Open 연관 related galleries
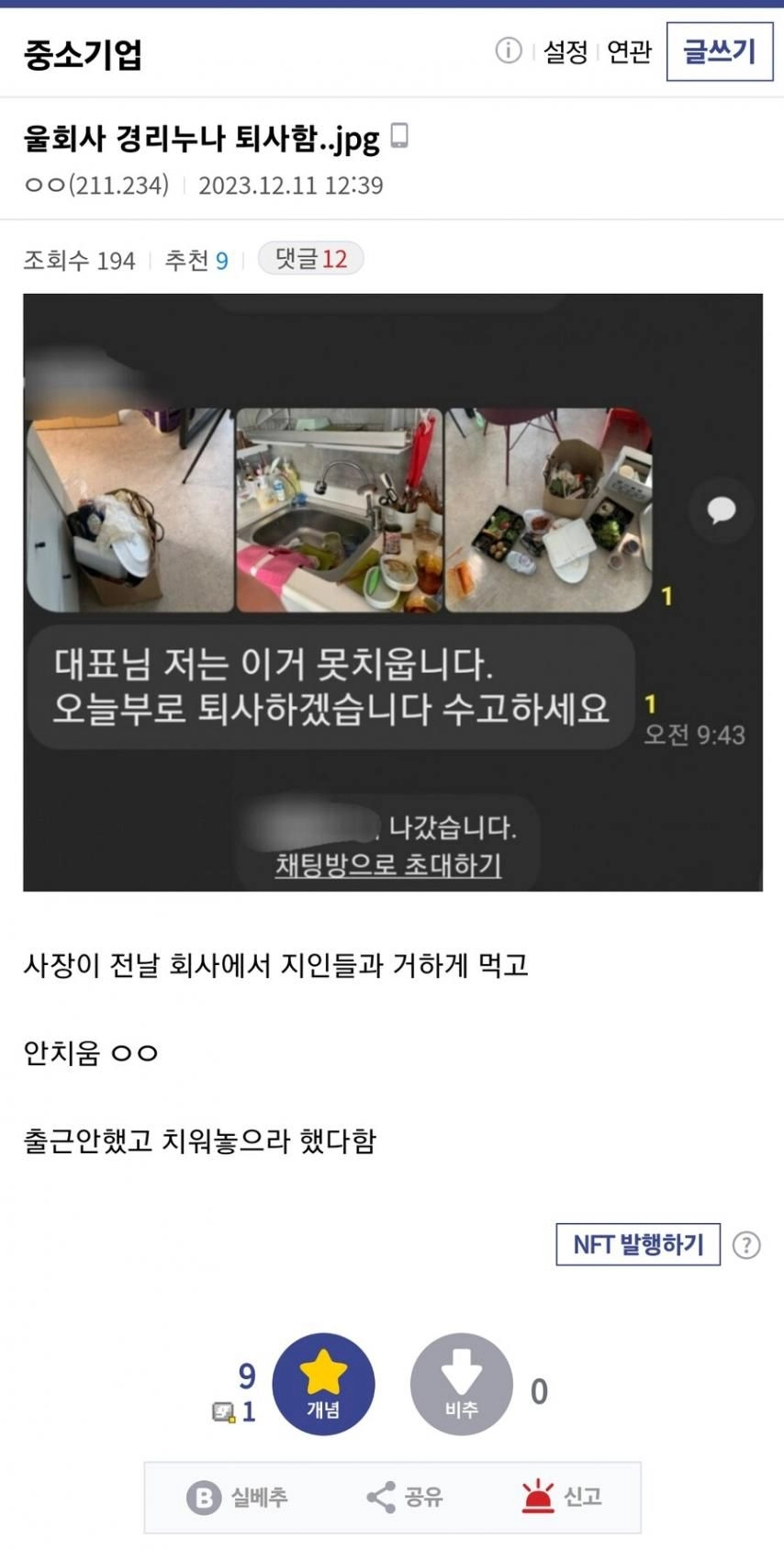Screen dimensions: 784x1550 [629, 51]
